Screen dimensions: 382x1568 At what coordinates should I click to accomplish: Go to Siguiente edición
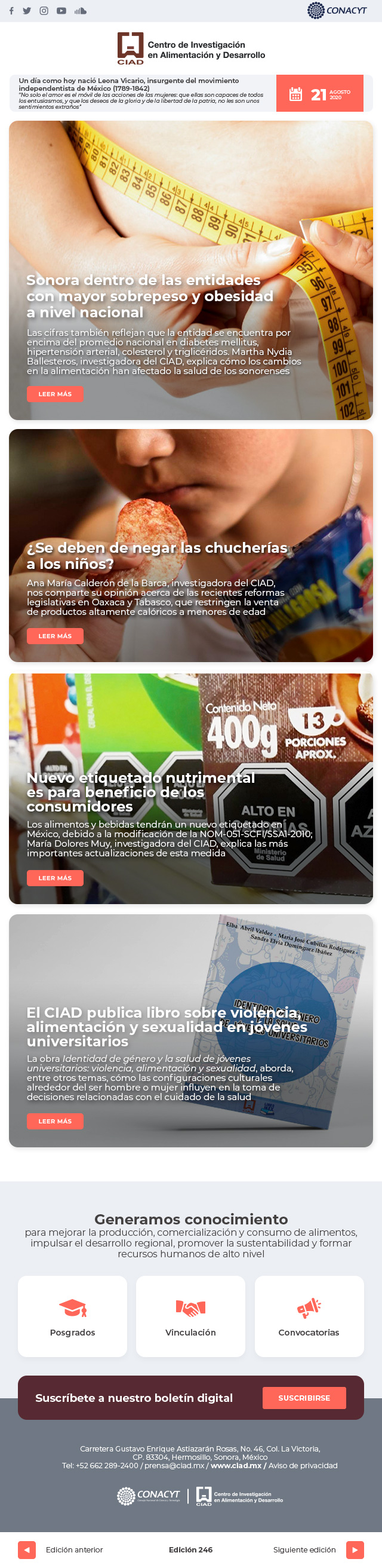click(x=355, y=1549)
